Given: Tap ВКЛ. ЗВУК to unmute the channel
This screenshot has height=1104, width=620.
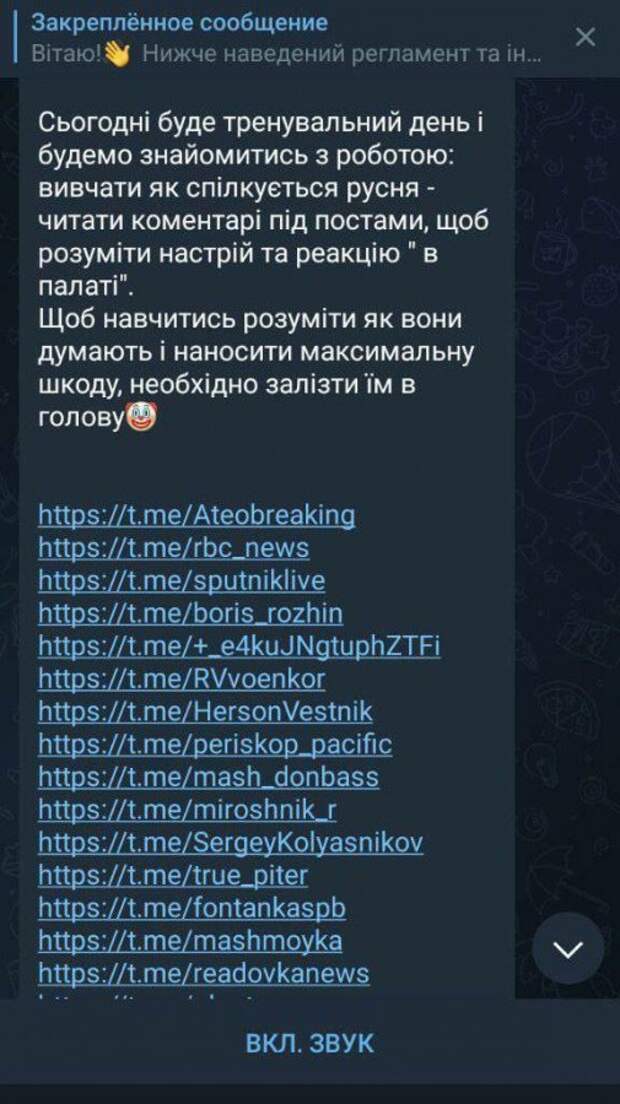Looking at the screenshot, I should (310, 1044).
